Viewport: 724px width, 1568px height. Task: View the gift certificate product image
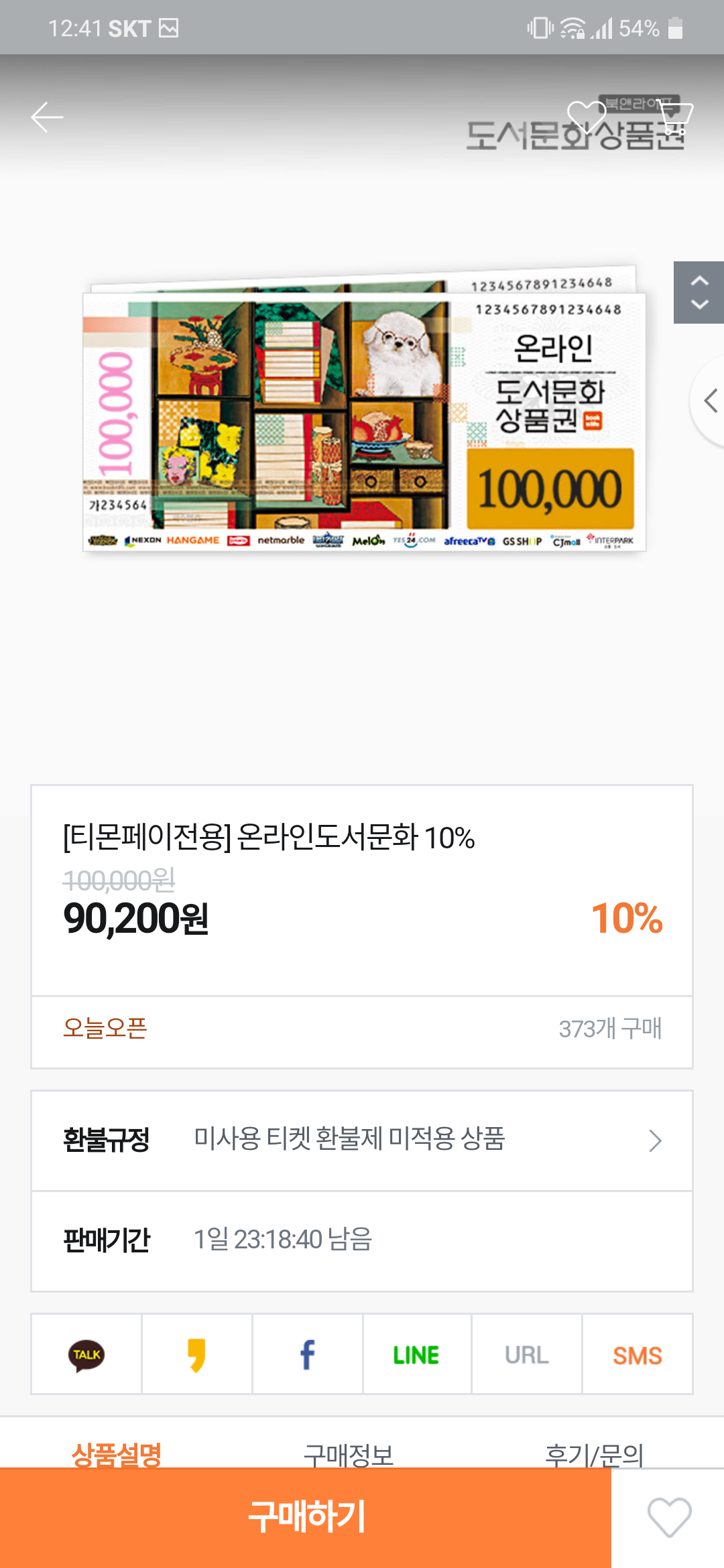[x=364, y=415]
